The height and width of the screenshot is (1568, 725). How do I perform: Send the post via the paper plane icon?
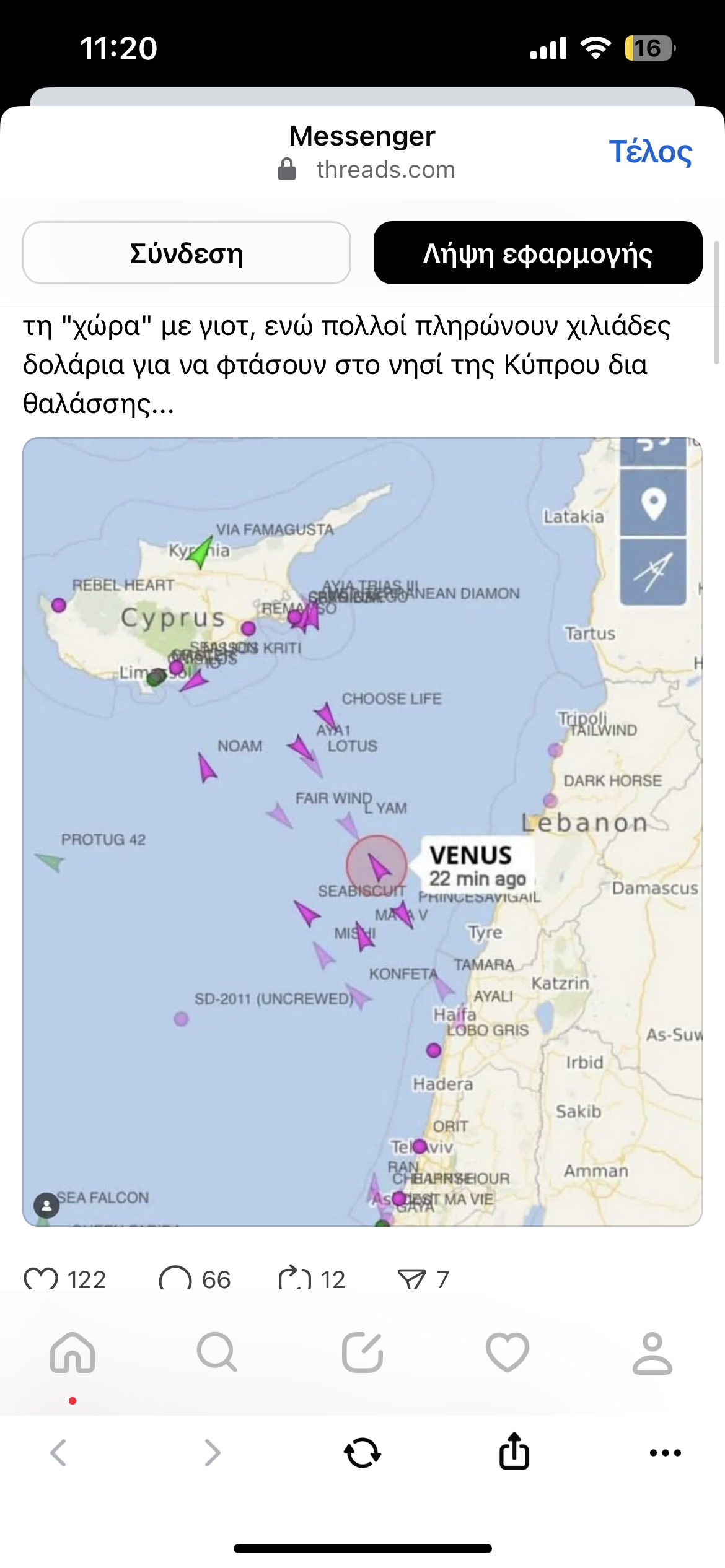click(x=411, y=1279)
